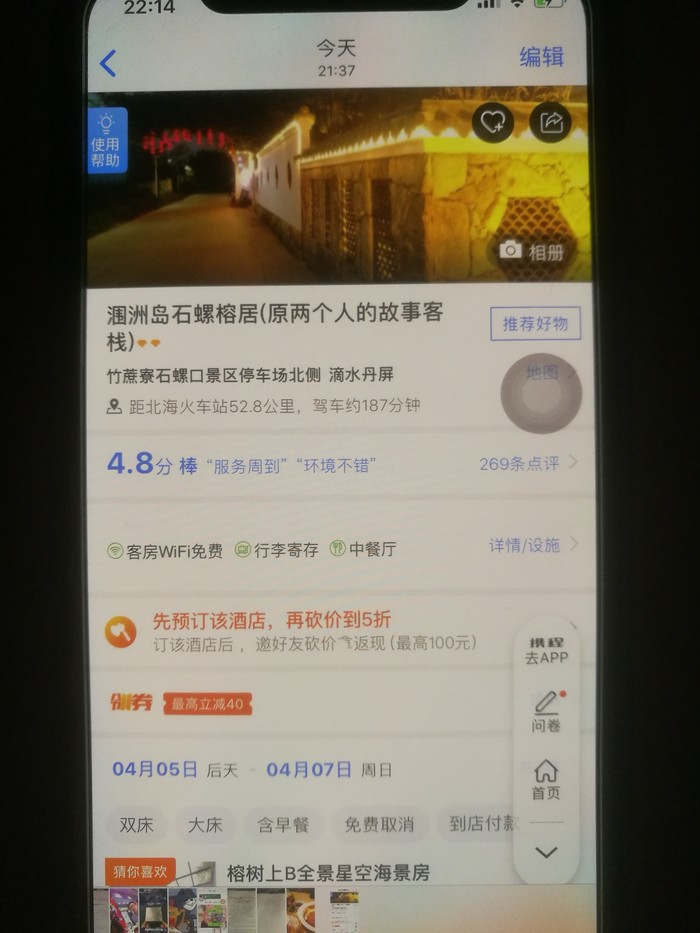Open the 使用帮助 help tip
The height and width of the screenshot is (933, 700).
pos(106,141)
